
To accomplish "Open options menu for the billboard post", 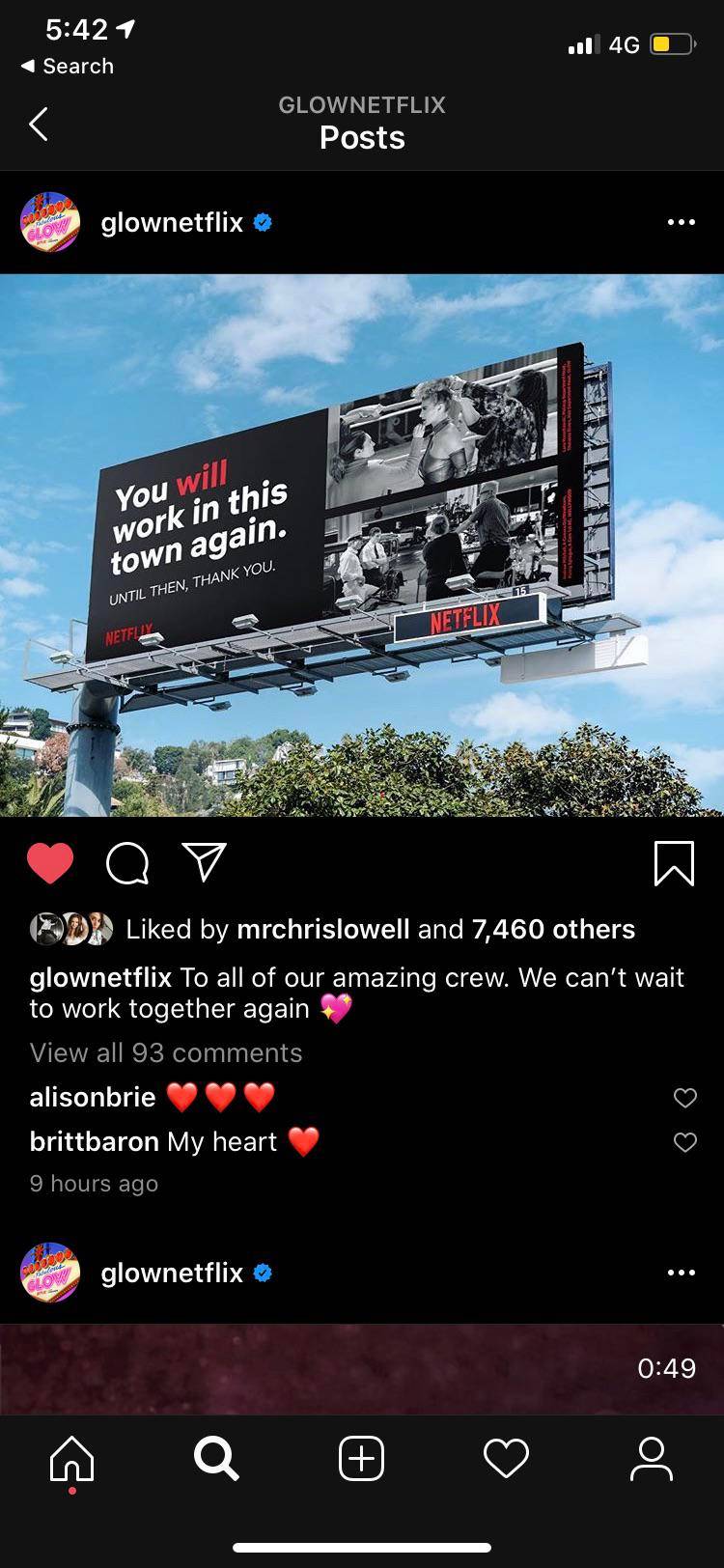I will tap(681, 222).
